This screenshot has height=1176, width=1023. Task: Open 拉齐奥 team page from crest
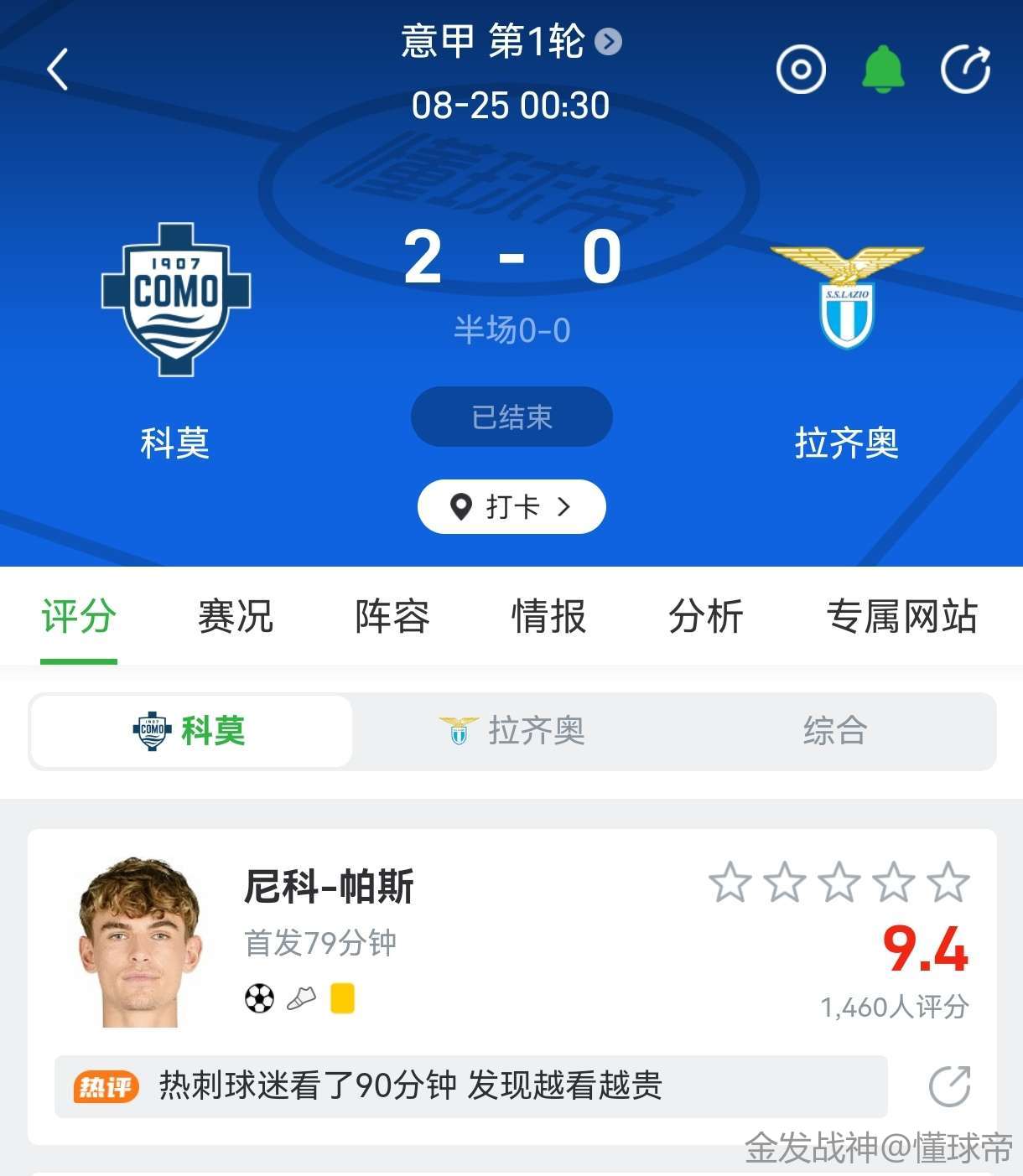[x=847, y=298]
